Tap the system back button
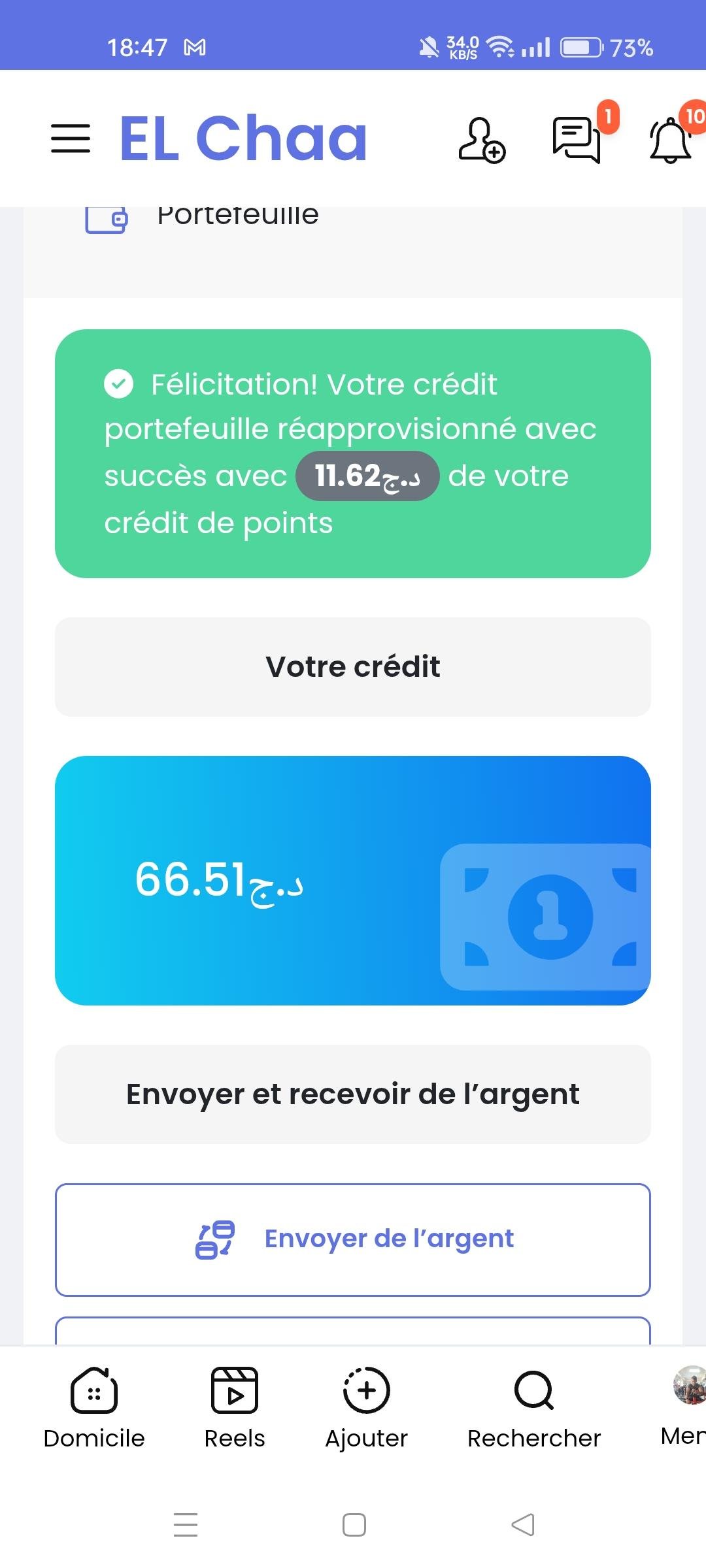Viewport: 706px width, 1568px height. [x=522, y=1525]
